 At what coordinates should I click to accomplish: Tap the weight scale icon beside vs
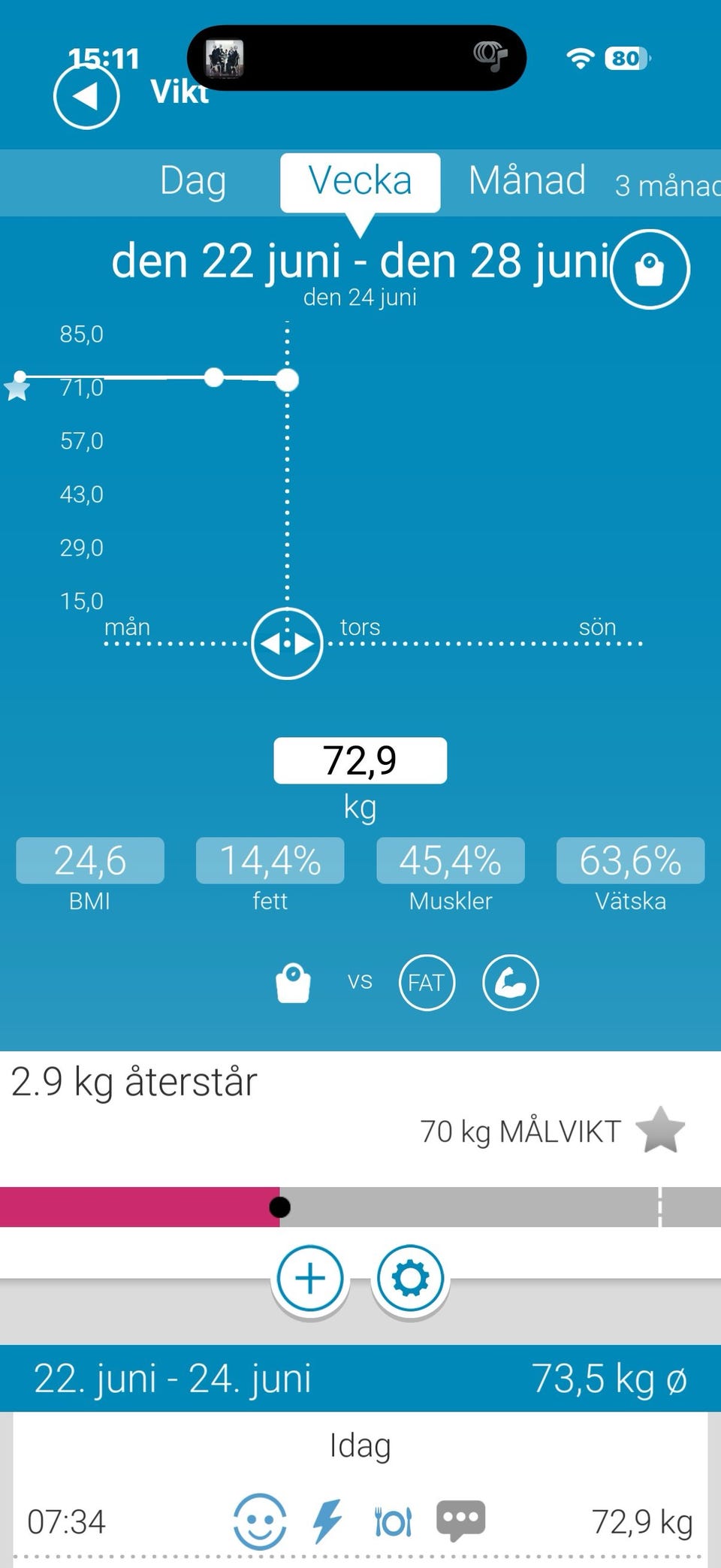(x=293, y=983)
